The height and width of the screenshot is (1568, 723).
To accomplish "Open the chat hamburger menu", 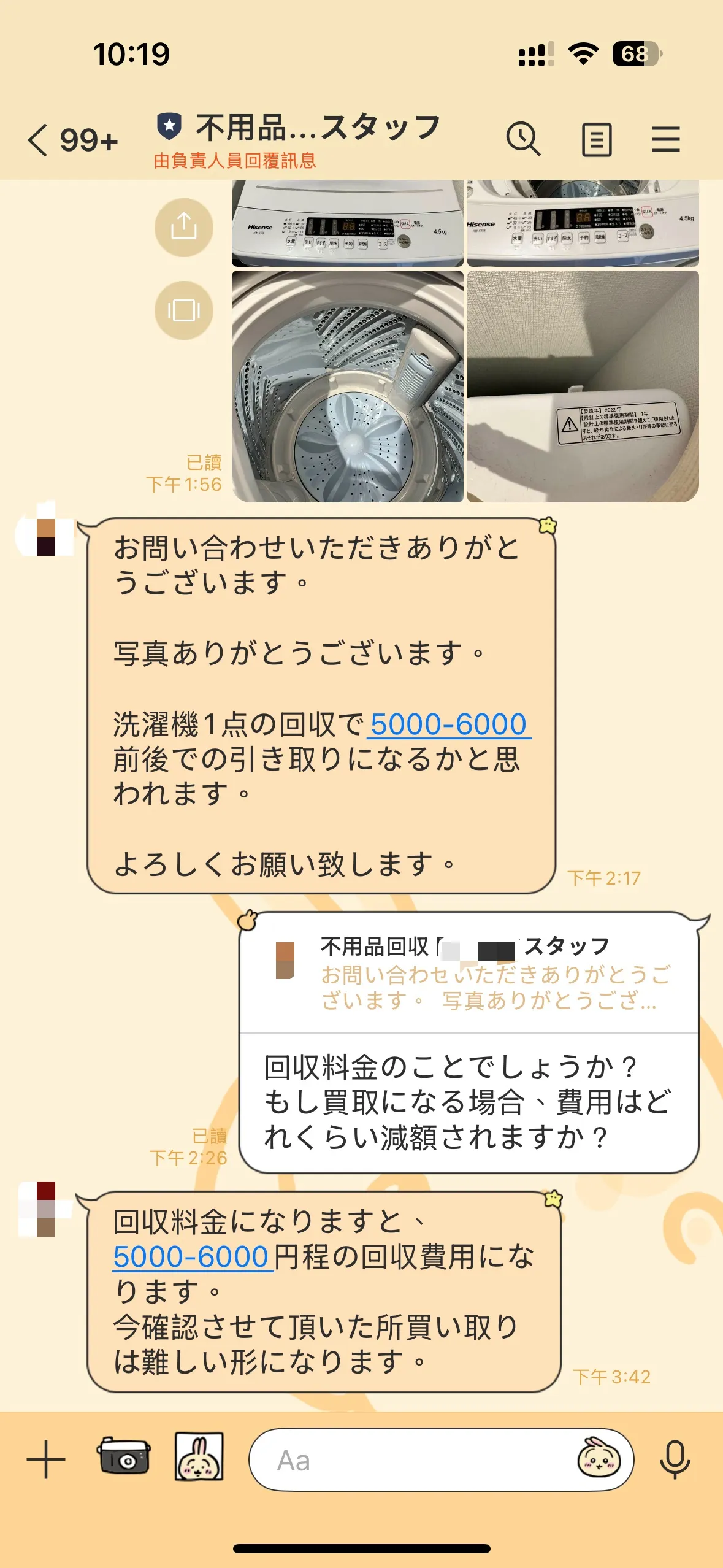I will click(x=665, y=139).
